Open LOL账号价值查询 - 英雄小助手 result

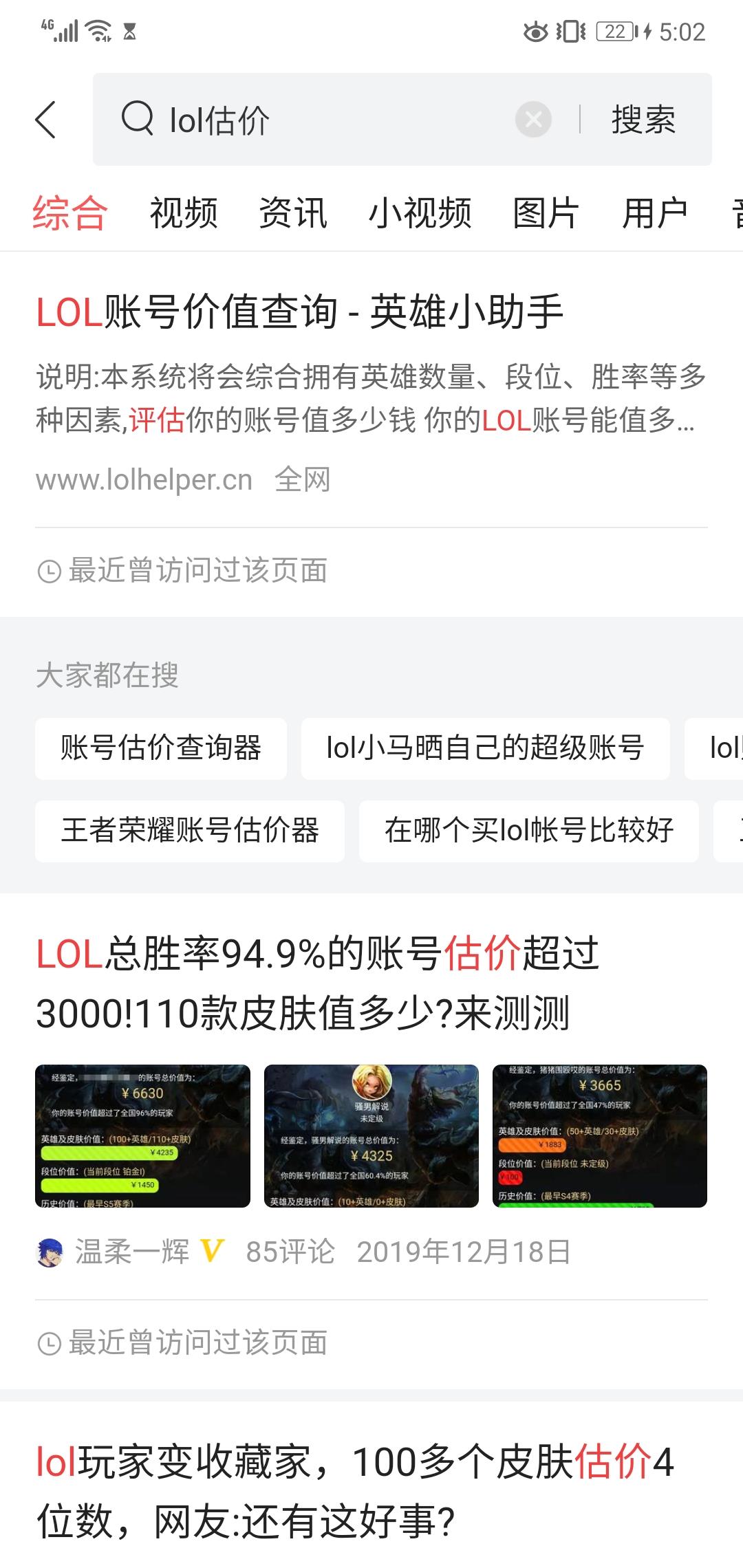coord(300,312)
